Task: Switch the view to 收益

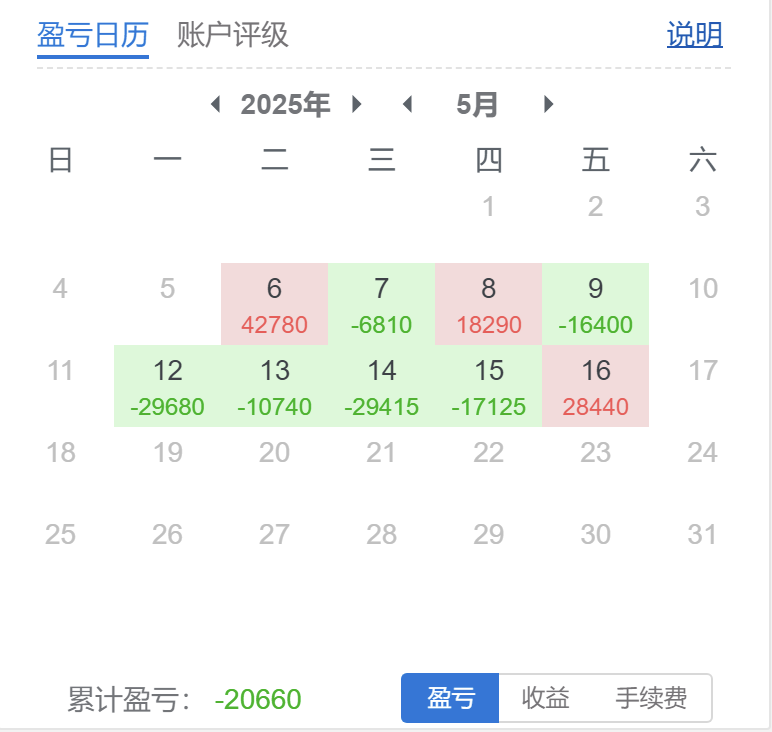Action: pos(546,698)
